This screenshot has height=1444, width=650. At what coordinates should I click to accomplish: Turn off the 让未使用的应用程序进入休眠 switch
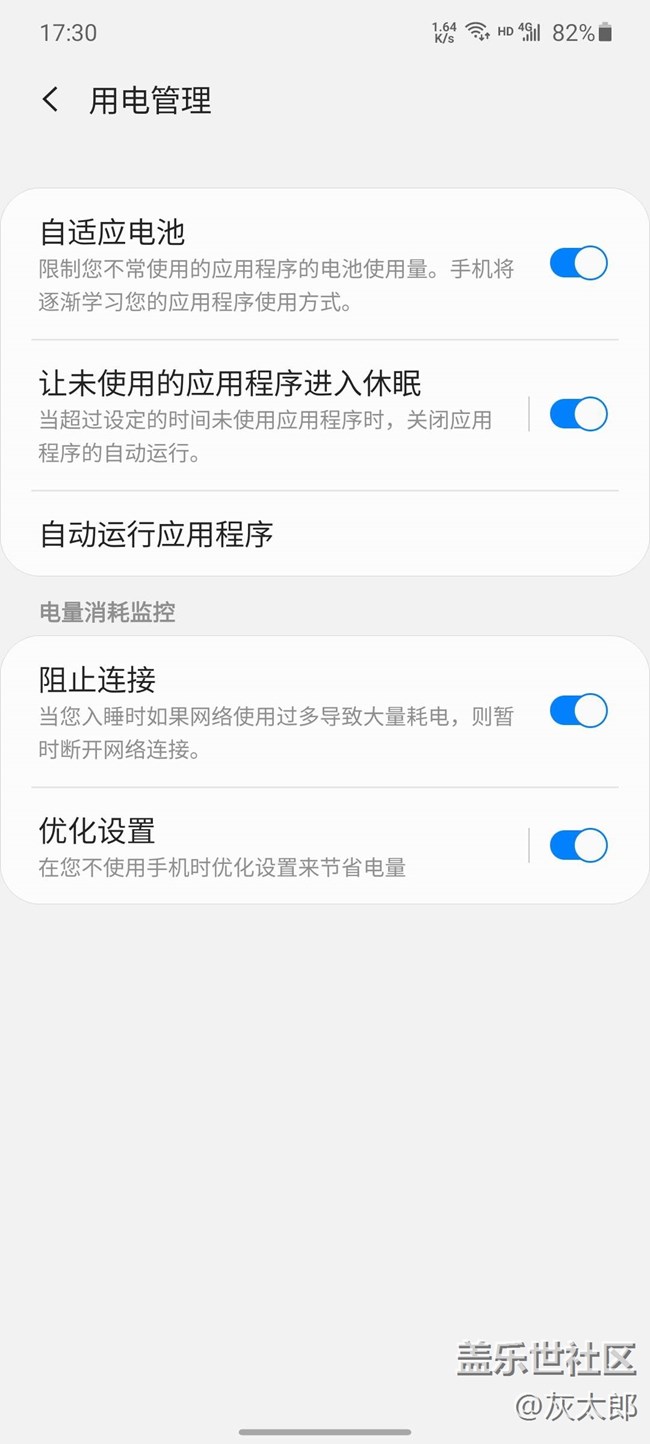click(x=578, y=414)
